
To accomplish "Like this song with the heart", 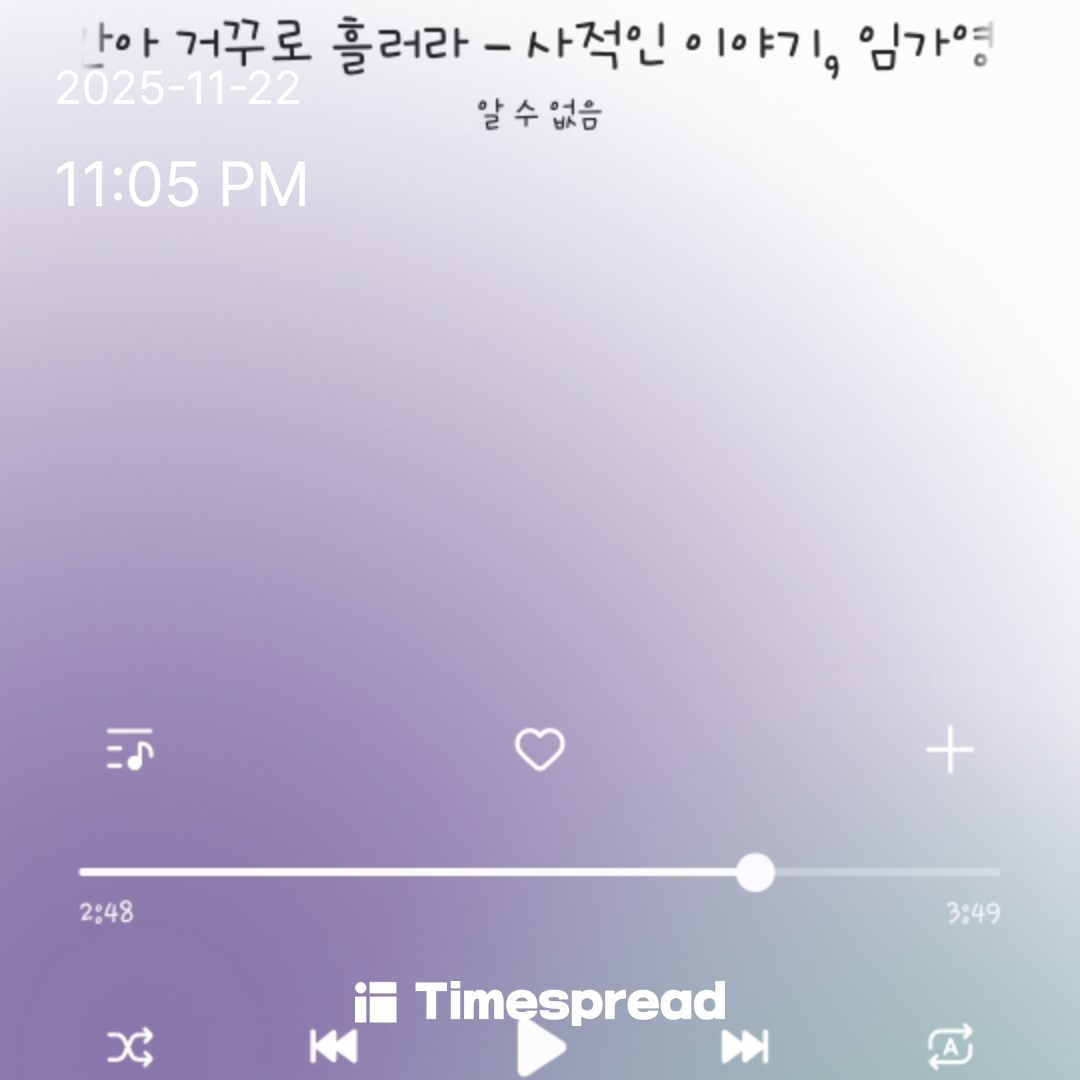I will coord(540,750).
